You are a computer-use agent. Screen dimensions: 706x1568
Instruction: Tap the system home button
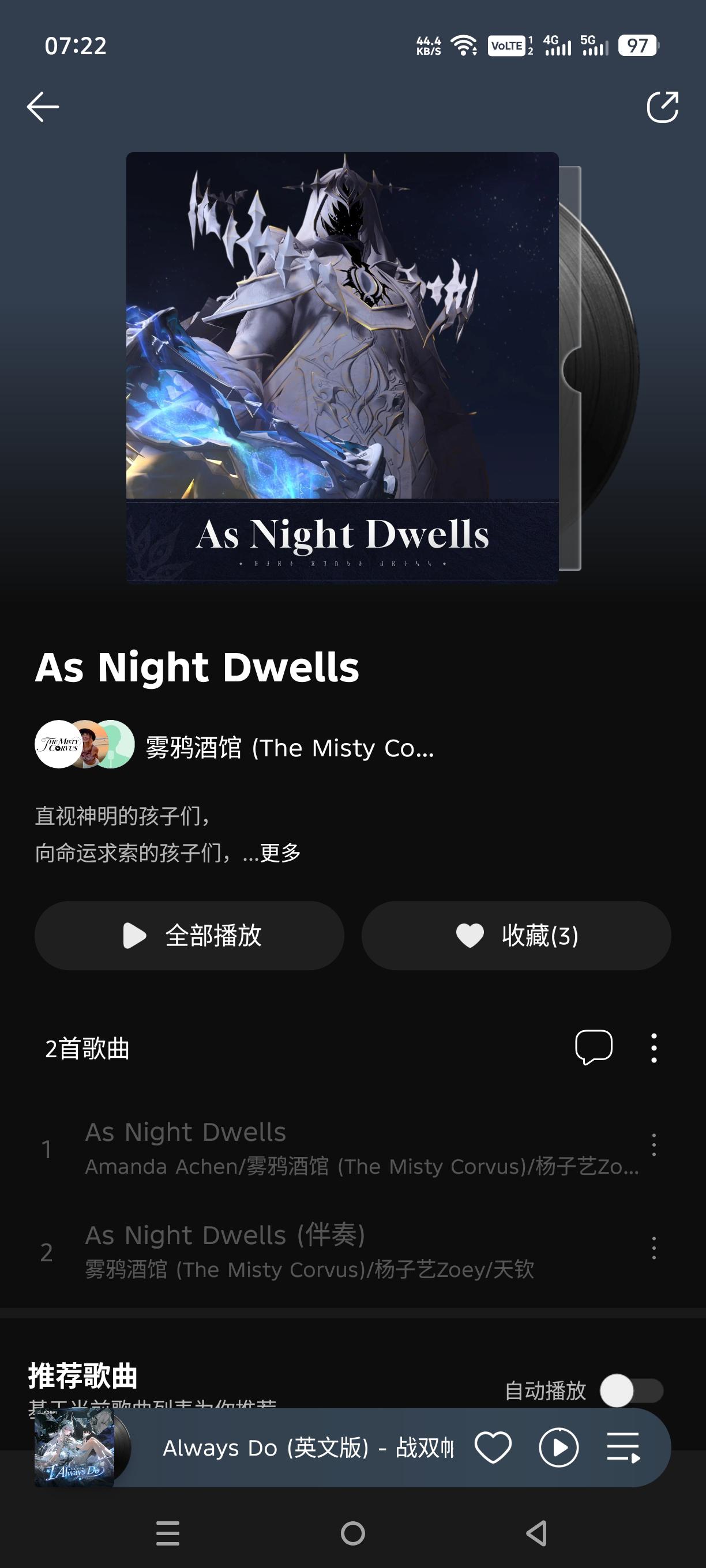click(x=352, y=1533)
